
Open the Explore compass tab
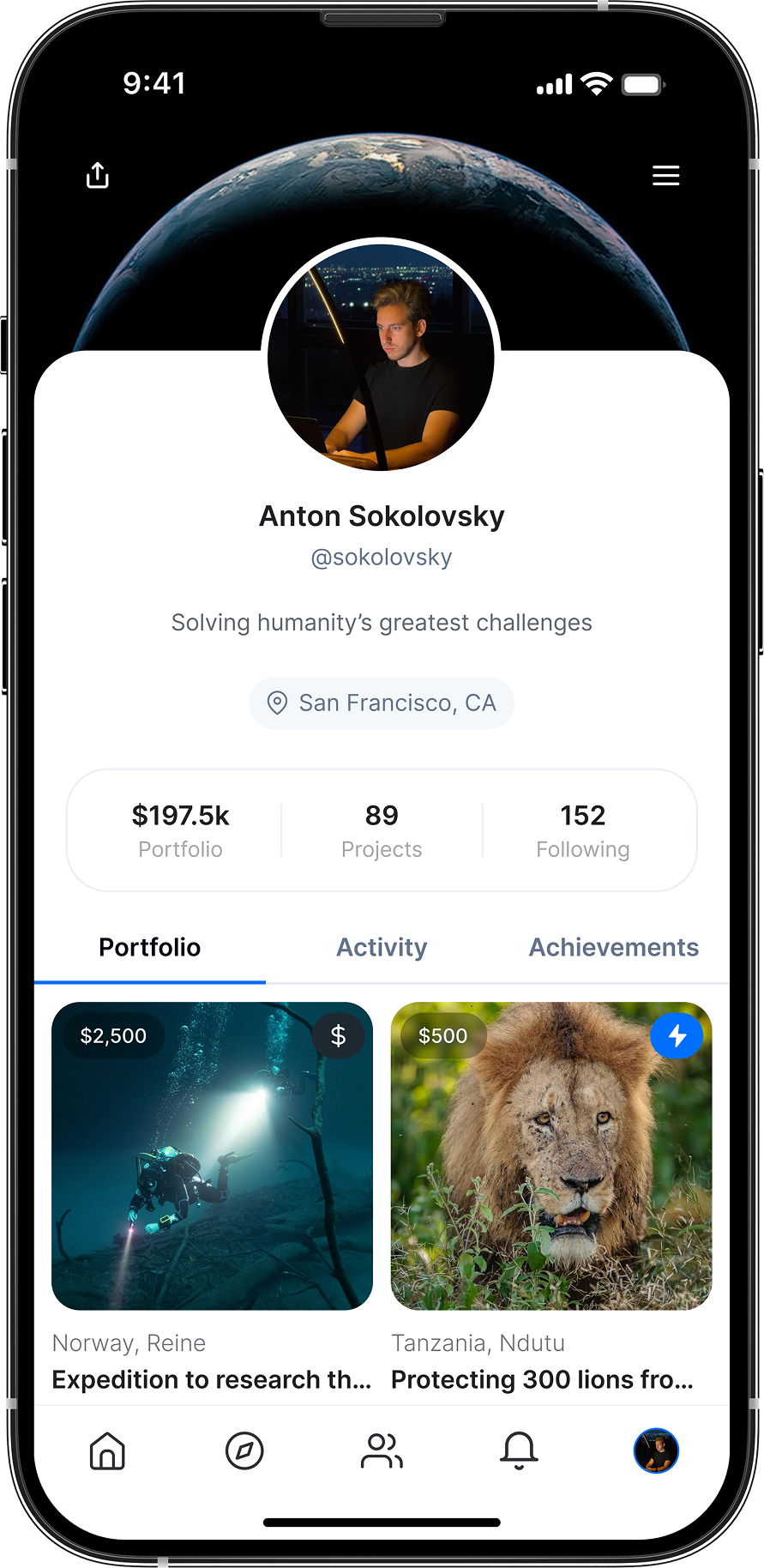[244, 1451]
